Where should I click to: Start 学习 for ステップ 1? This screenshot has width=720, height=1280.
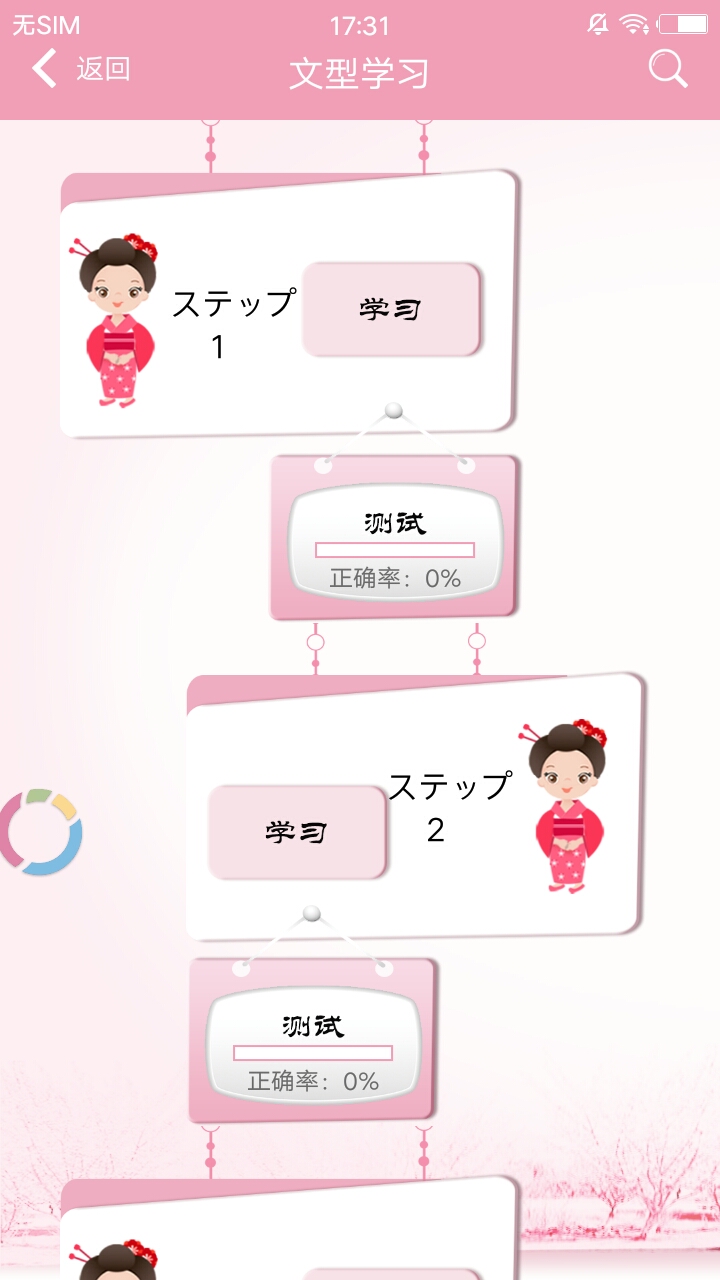[391, 309]
